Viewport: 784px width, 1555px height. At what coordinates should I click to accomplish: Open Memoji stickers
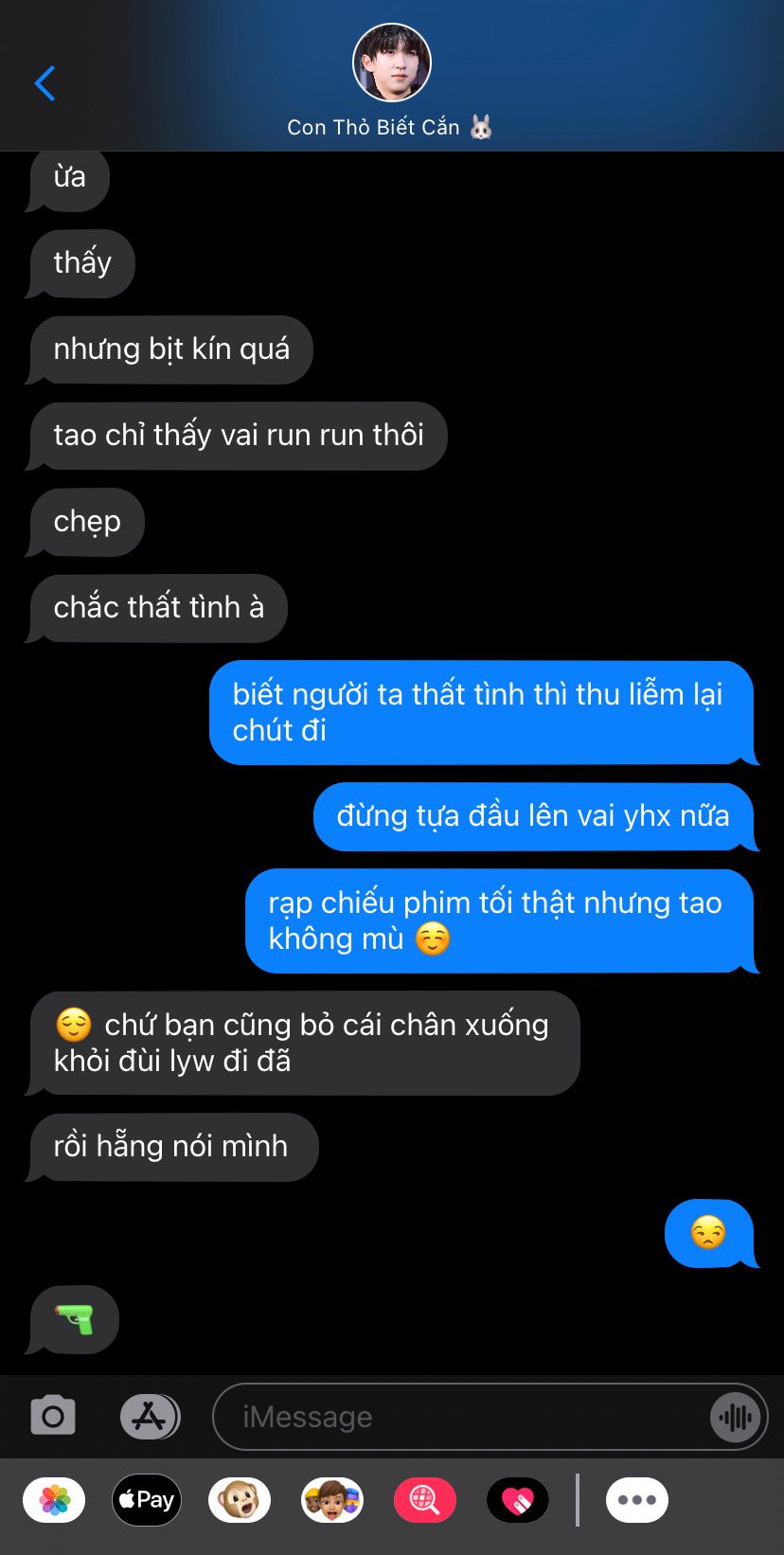[332, 1500]
